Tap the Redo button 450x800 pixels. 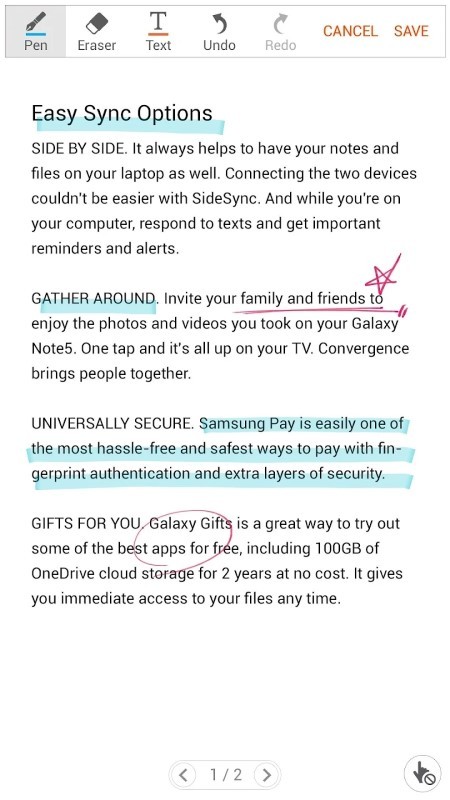pos(280,32)
